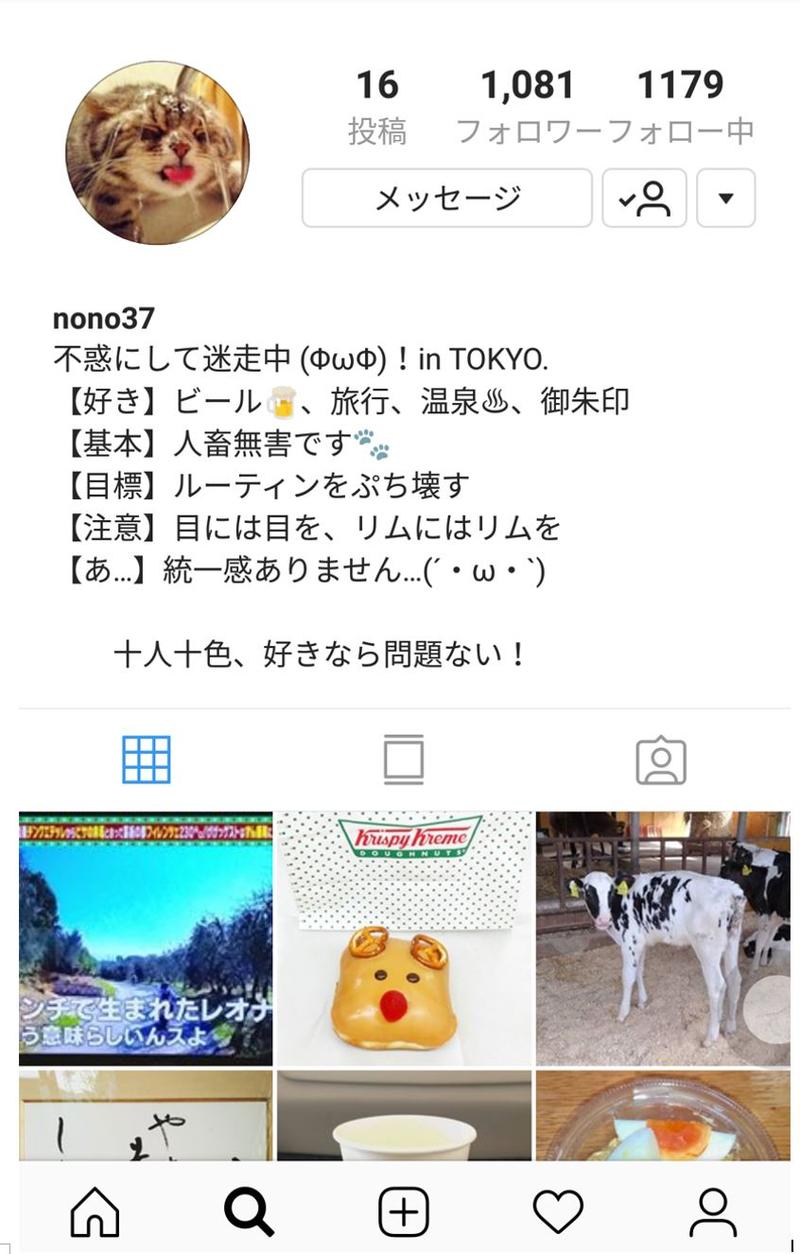The width and height of the screenshot is (800, 1254).
Task: Expand suggested accounts dropdown arrow
Action: tap(726, 198)
